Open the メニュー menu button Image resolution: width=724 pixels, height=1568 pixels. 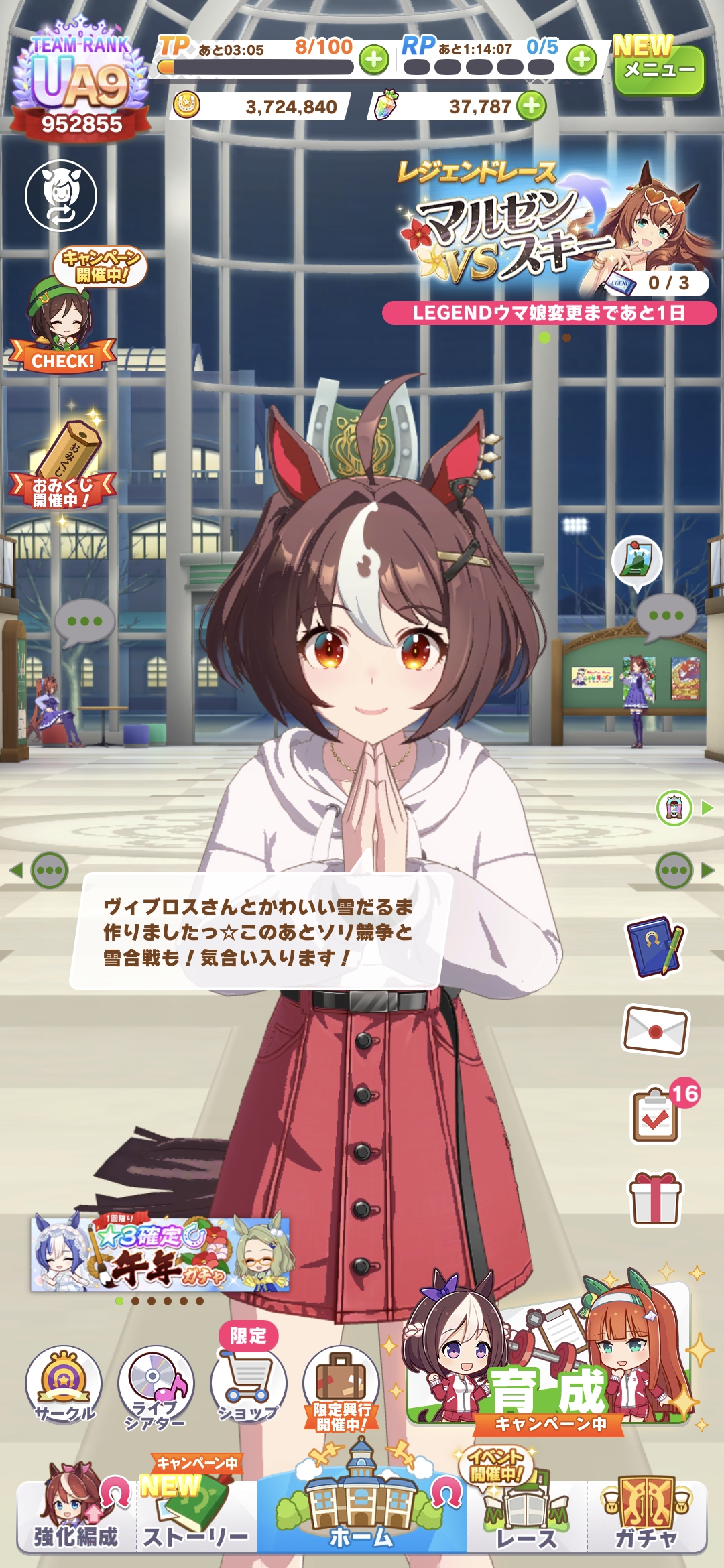tap(659, 70)
